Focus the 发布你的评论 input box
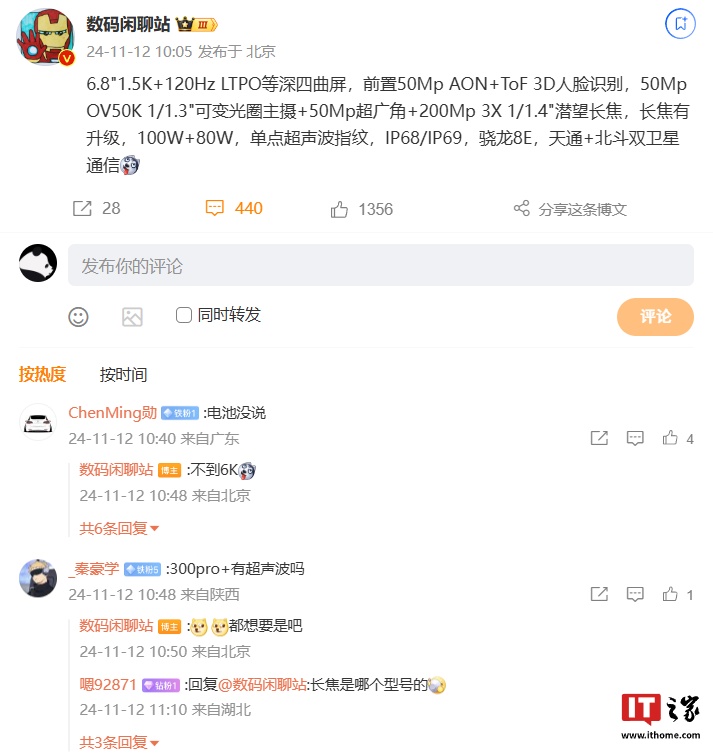This screenshot has width=713, height=755. pyautogui.click(x=380, y=266)
